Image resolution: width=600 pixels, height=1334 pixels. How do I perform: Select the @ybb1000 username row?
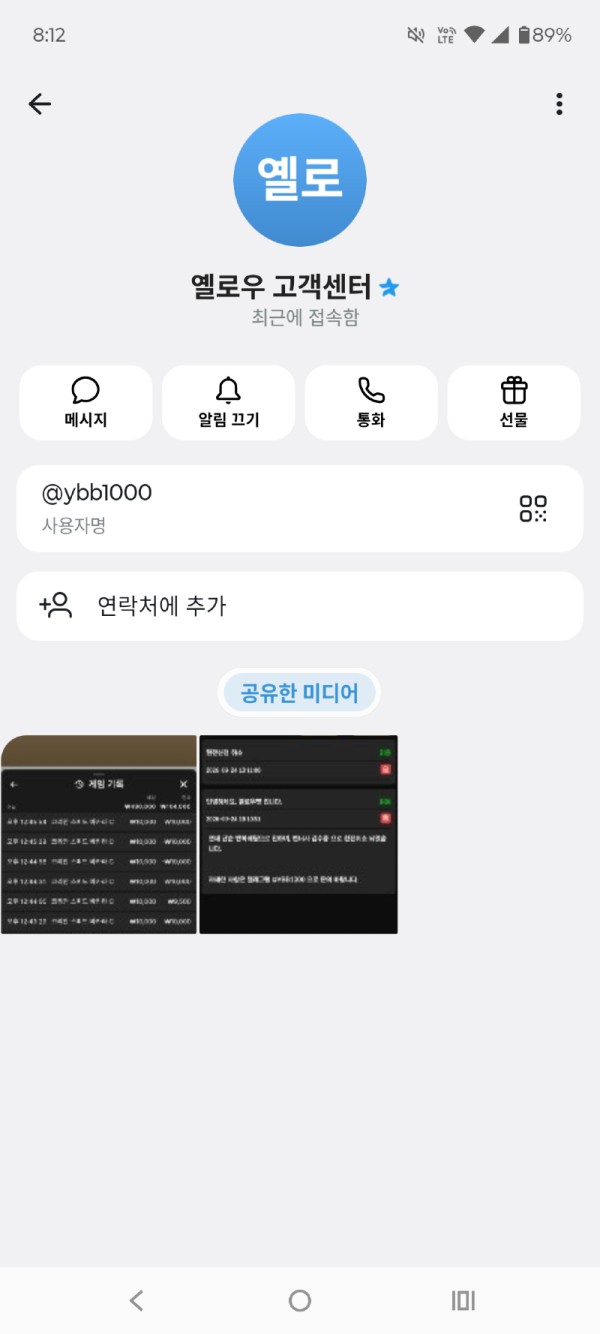(x=300, y=508)
